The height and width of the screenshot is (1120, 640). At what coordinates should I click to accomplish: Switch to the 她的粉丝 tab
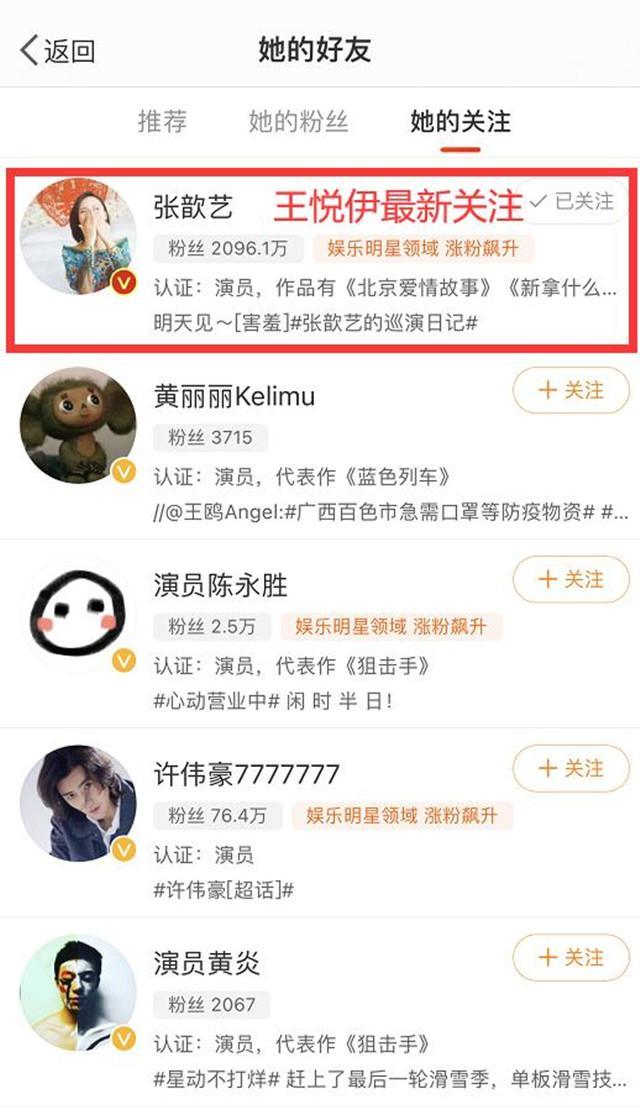click(298, 122)
